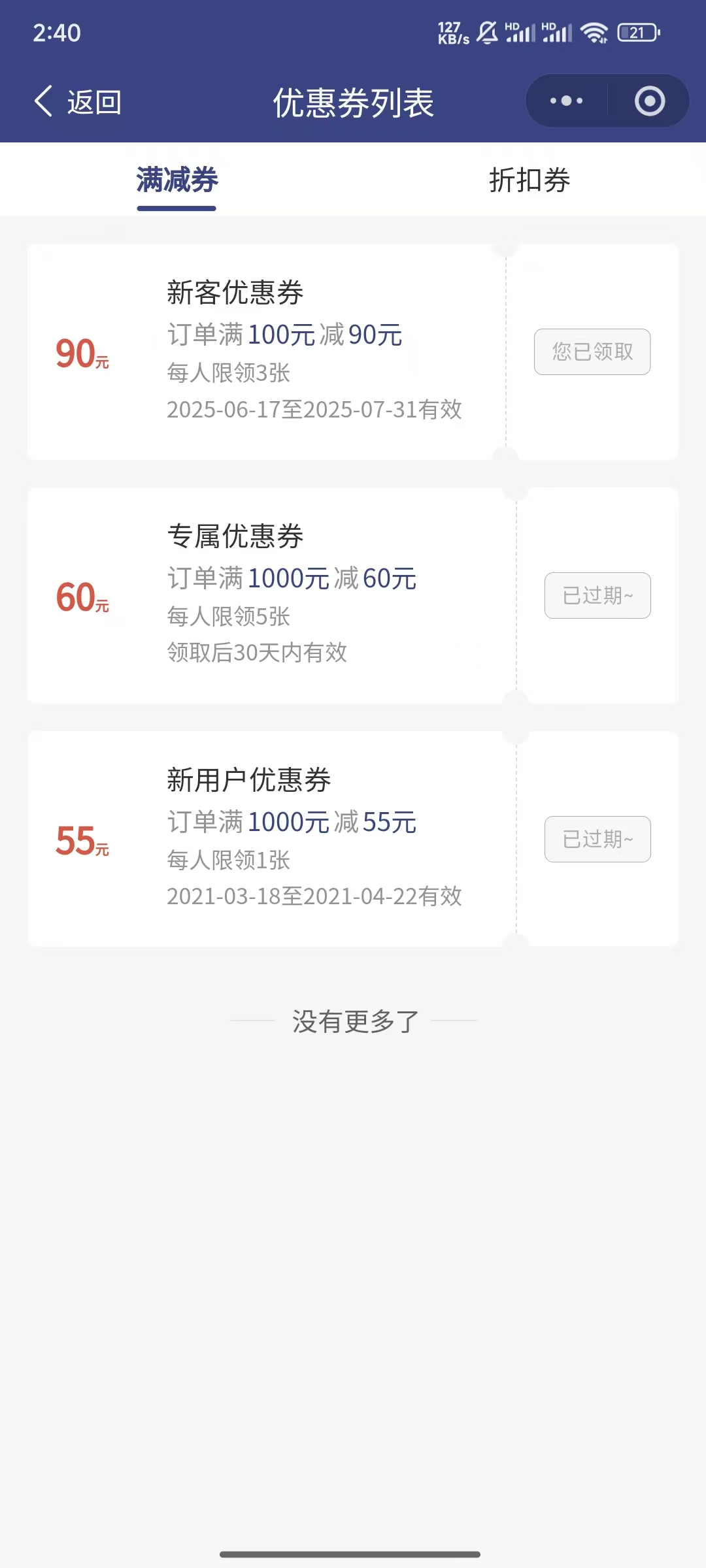Open the mini program more-options menu

(567, 101)
